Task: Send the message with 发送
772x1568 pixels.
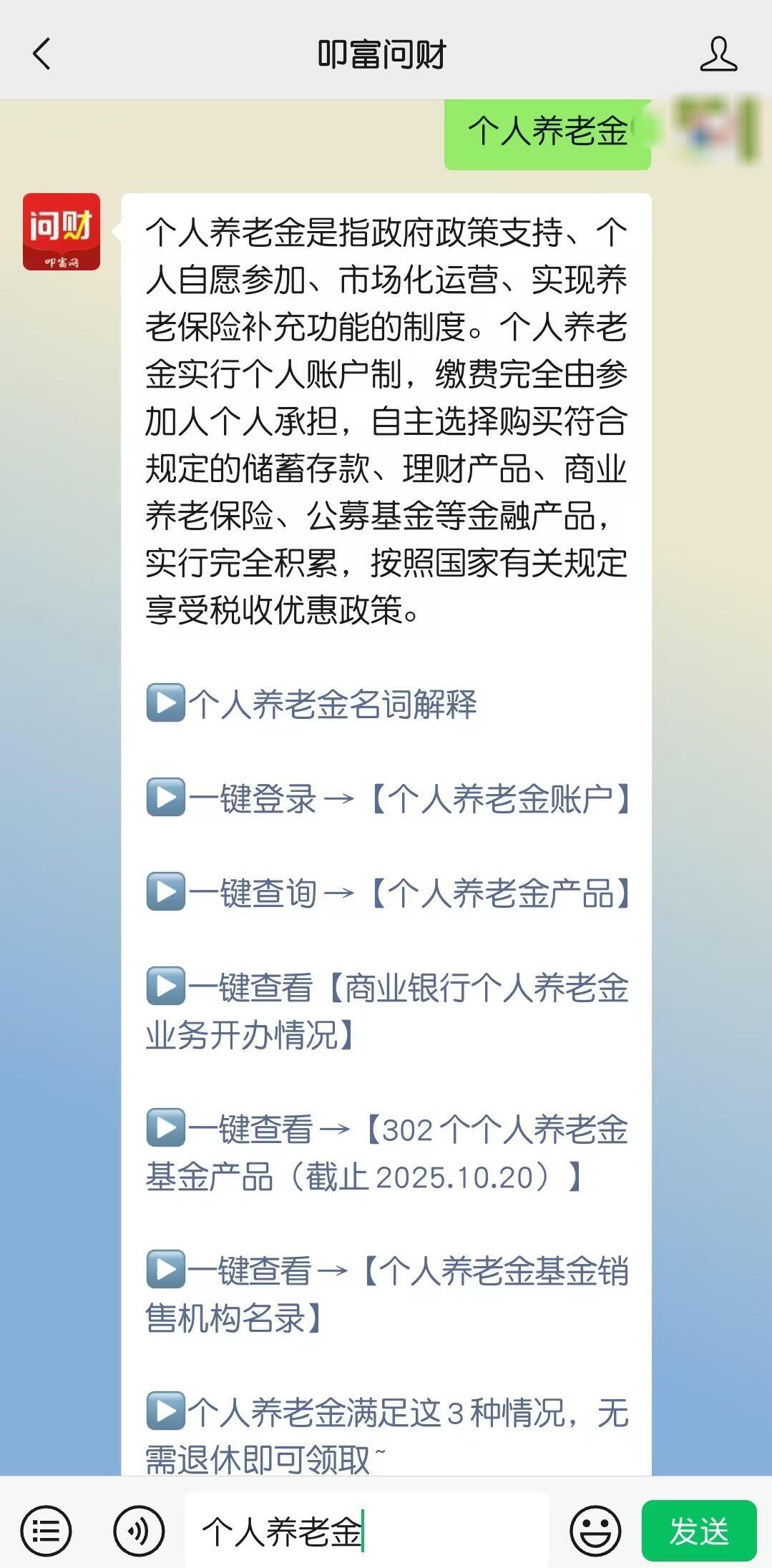Action: pos(698,1532)
